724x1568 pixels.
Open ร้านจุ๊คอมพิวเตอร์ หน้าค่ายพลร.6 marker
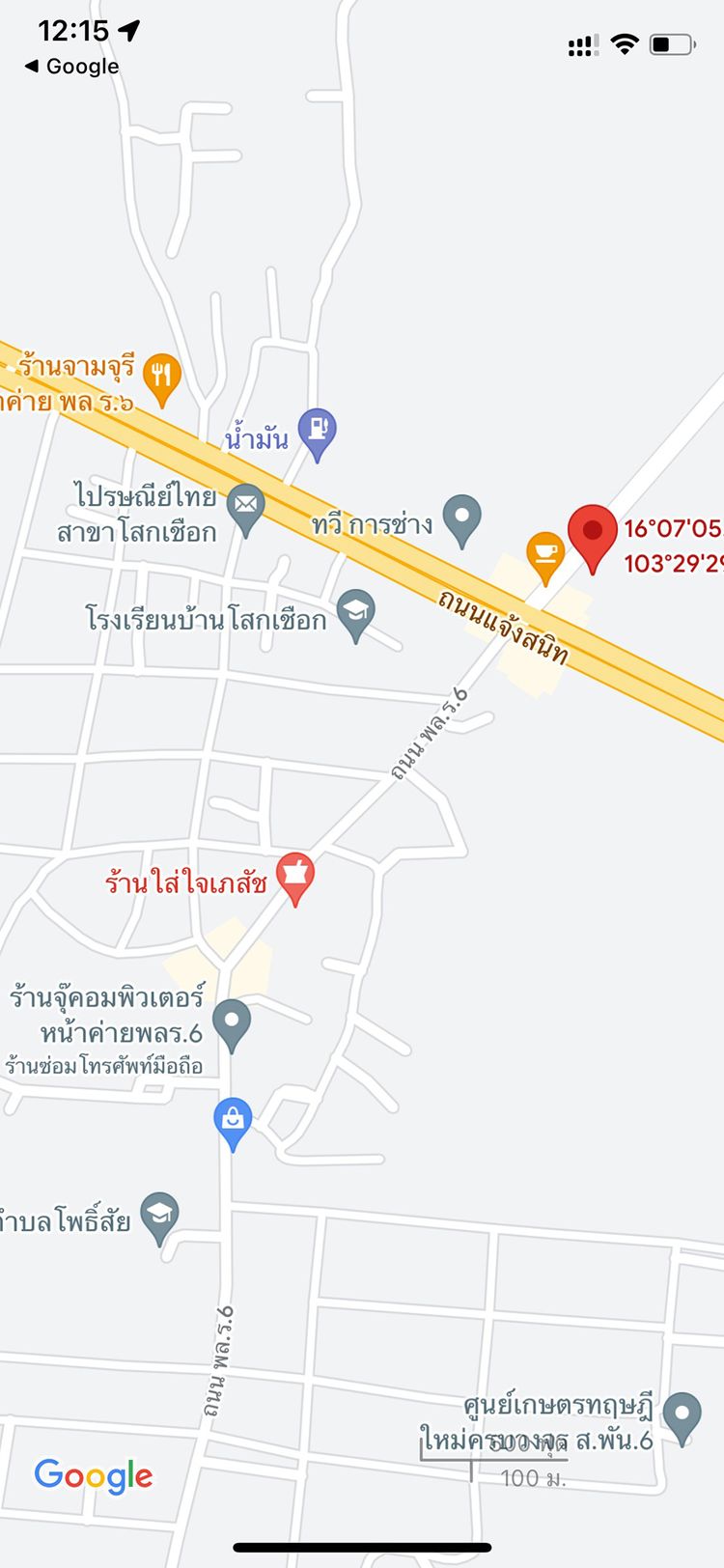point(232,1022)
